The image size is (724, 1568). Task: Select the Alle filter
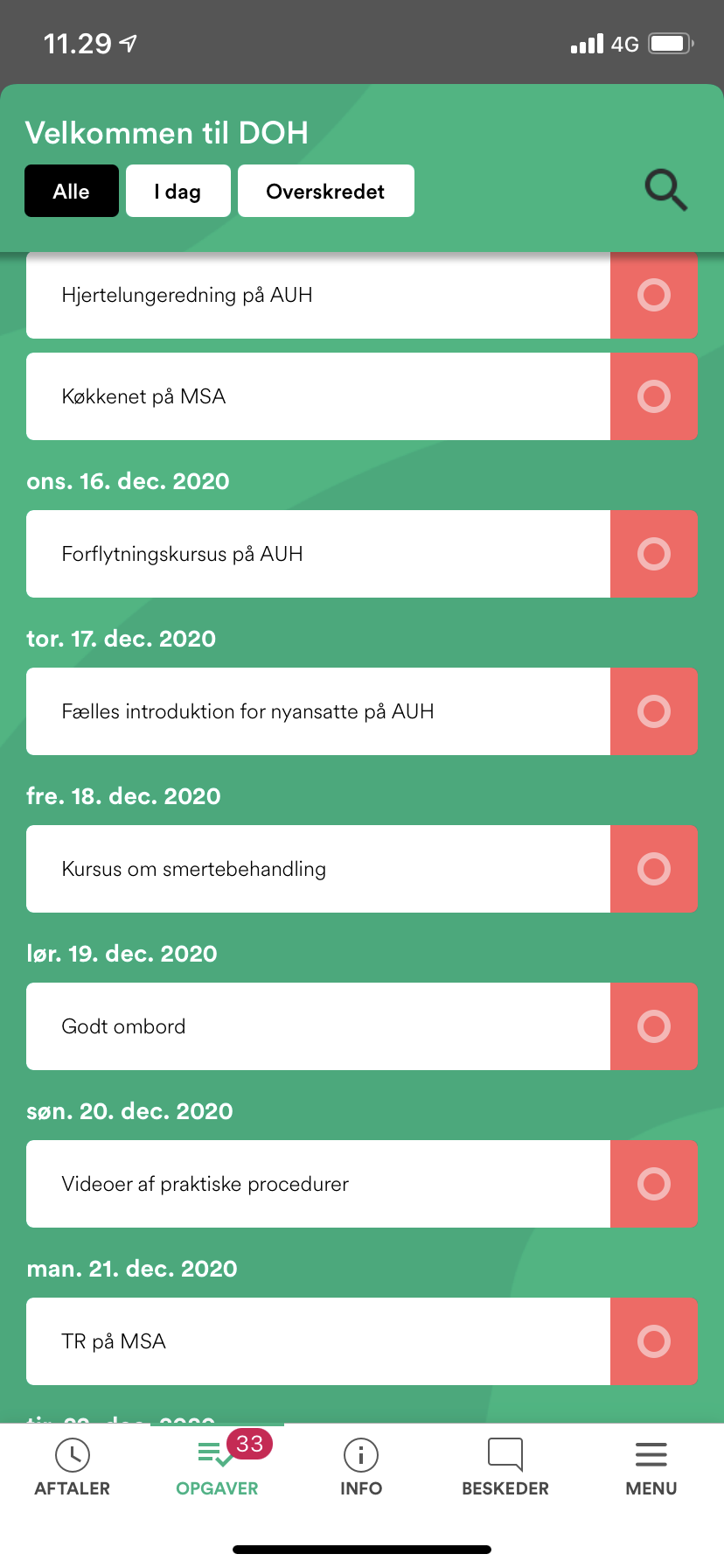coord(72,191)
